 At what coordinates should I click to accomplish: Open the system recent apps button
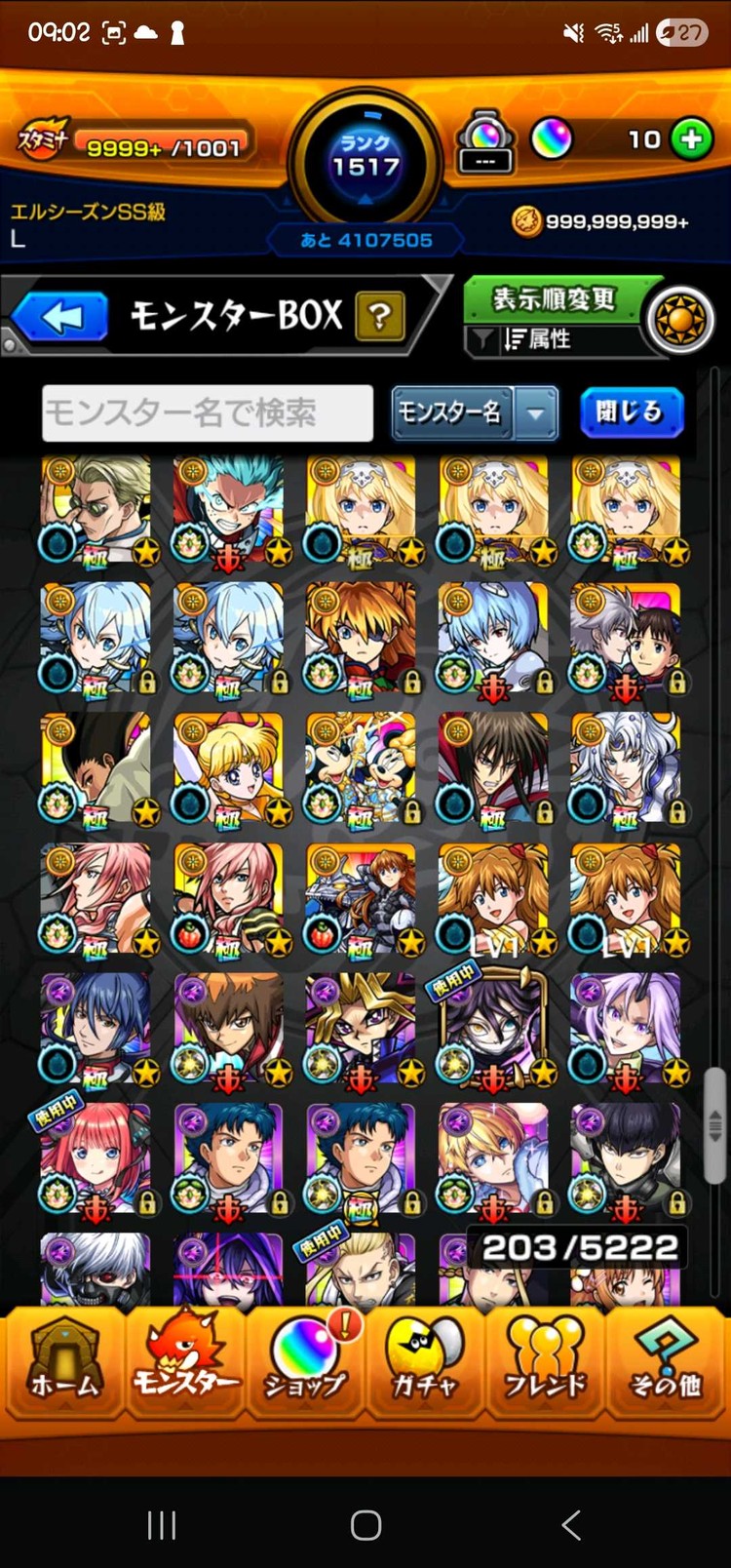click(x=161, y=1525)
